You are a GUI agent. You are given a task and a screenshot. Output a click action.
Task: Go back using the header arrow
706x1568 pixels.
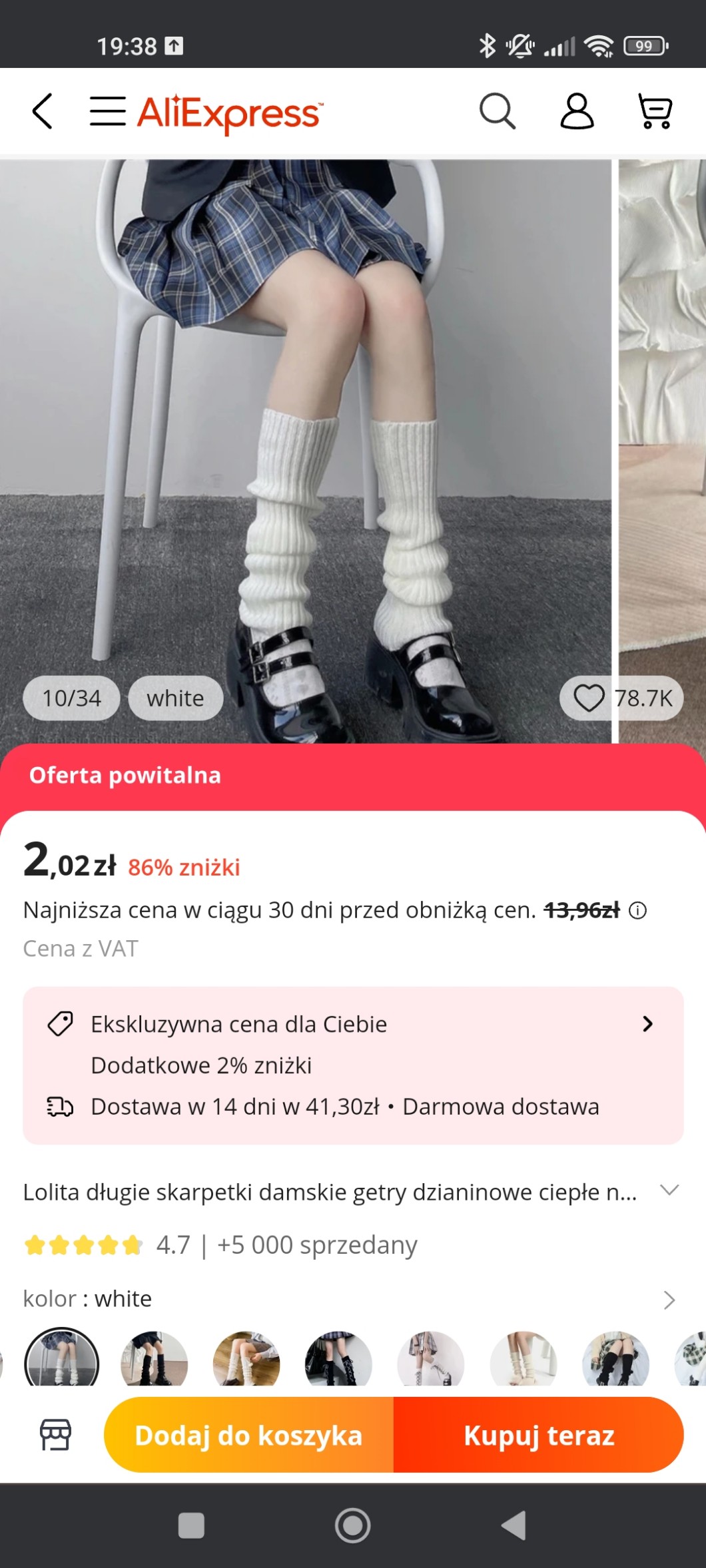(43, 111)
